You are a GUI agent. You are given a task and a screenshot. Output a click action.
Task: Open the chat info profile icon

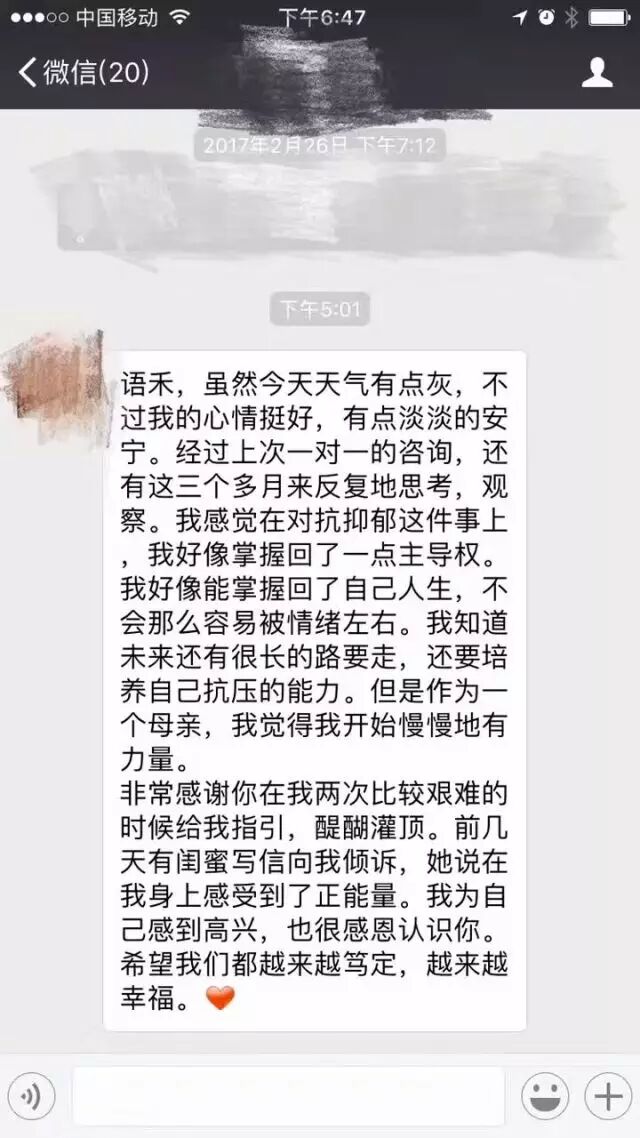coord(597,72)
